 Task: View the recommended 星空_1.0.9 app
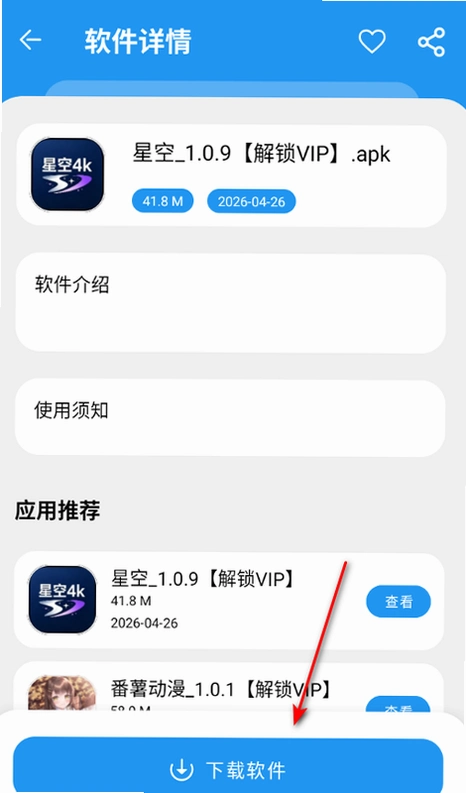coord(398,601)
